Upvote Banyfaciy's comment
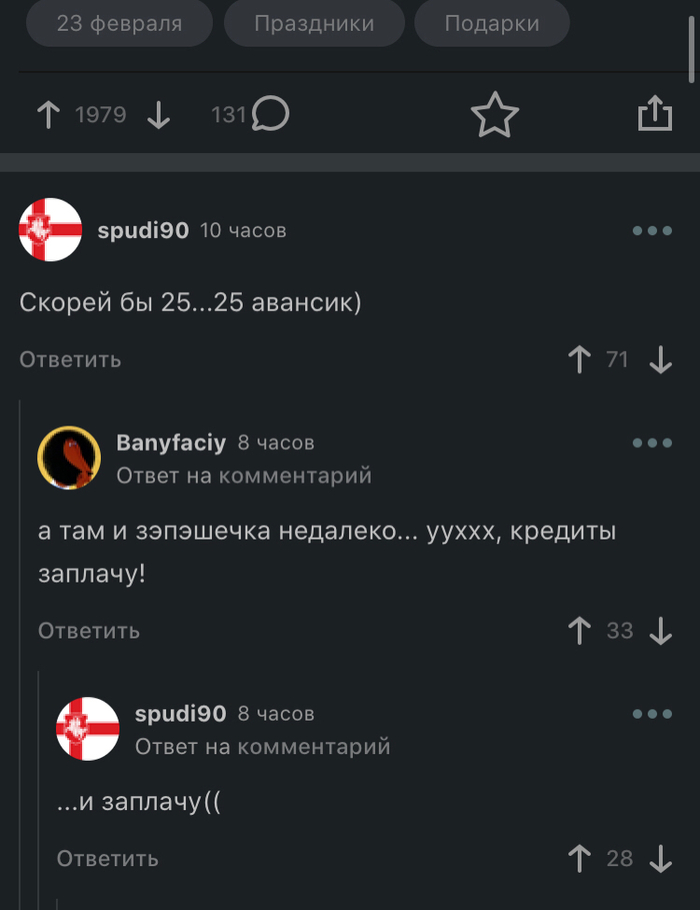The height and width of the screenshot is (910, 700). pos(579,630)
